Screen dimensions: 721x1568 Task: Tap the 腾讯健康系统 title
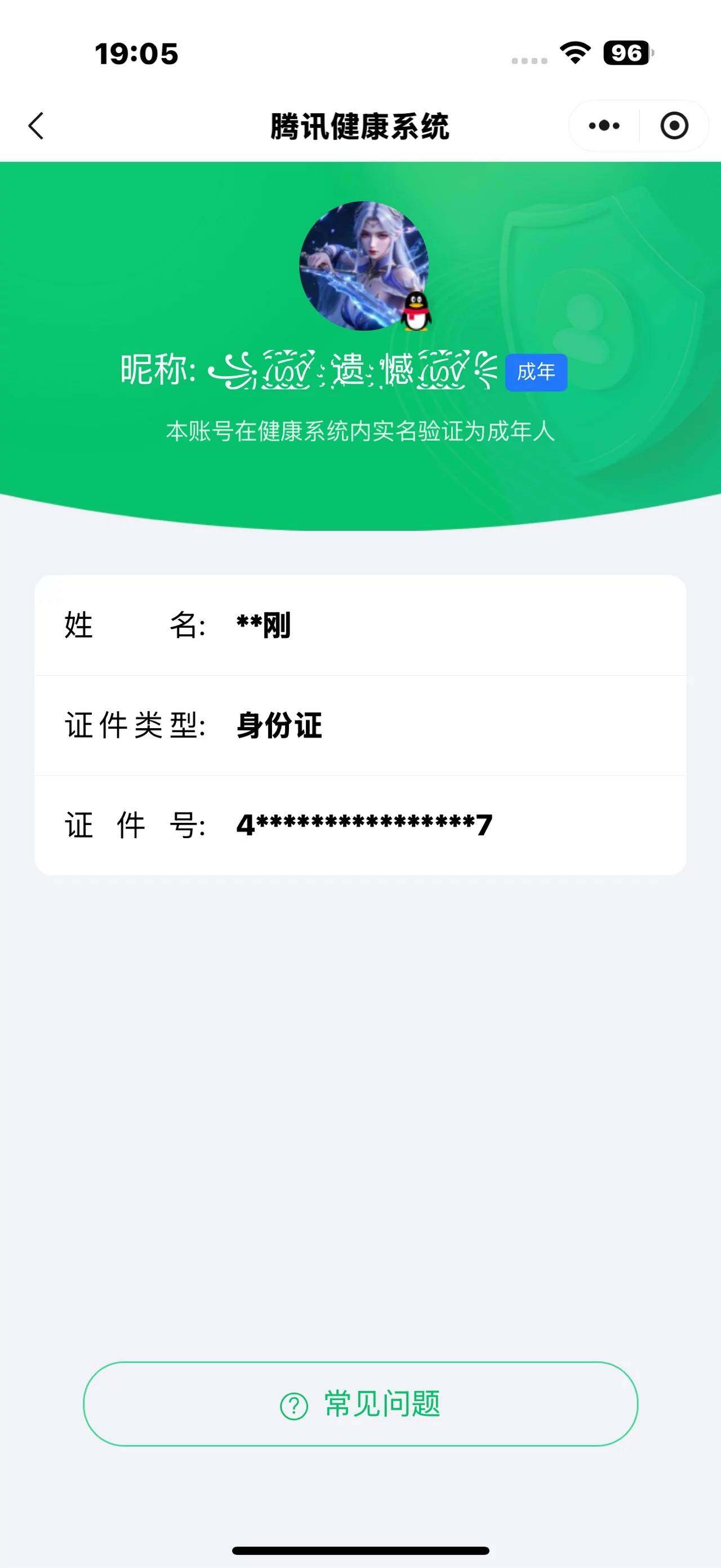click(x=360, y=125)
